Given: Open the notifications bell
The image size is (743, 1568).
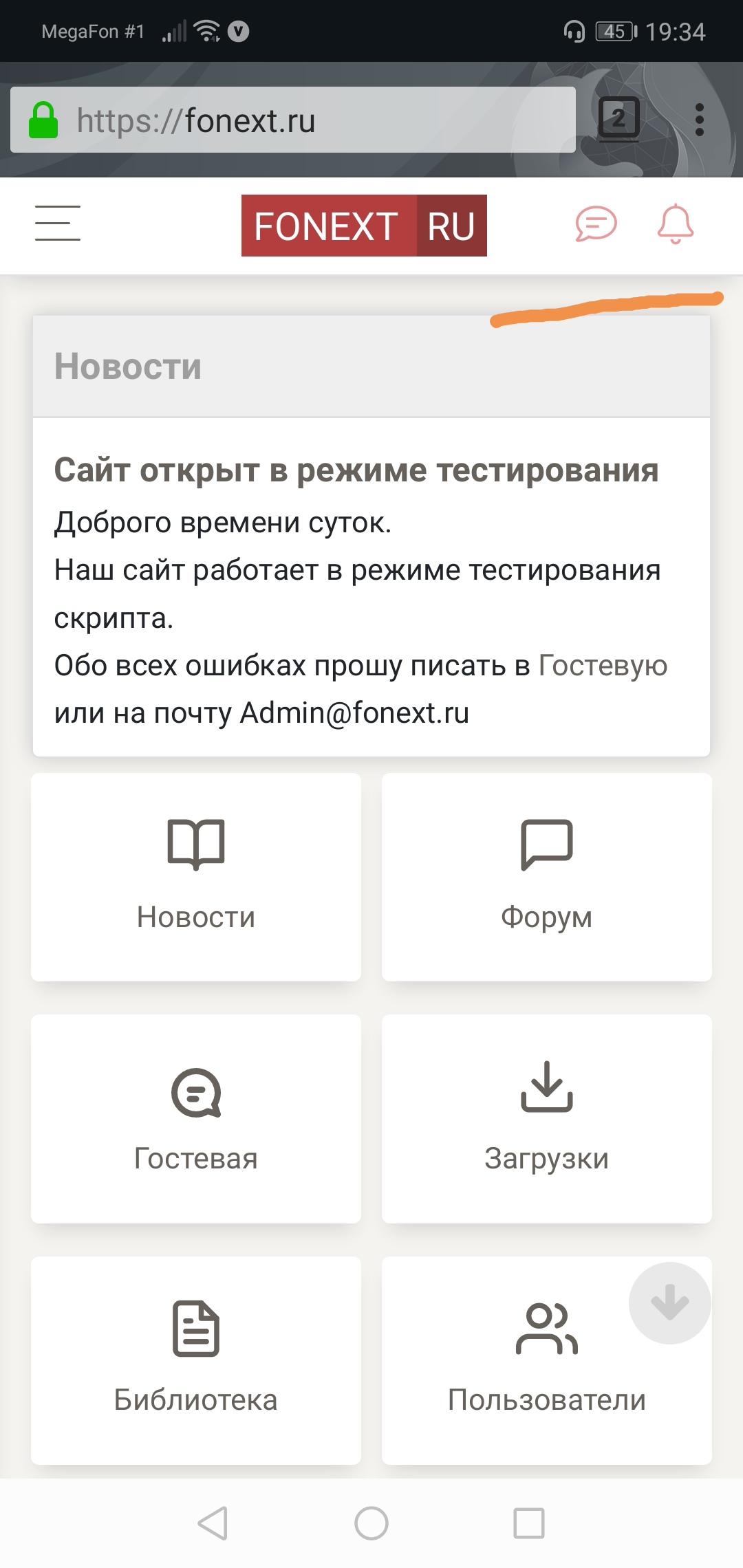Looking at the screenshot, I should pyautogui.click(x=676, y=224).
